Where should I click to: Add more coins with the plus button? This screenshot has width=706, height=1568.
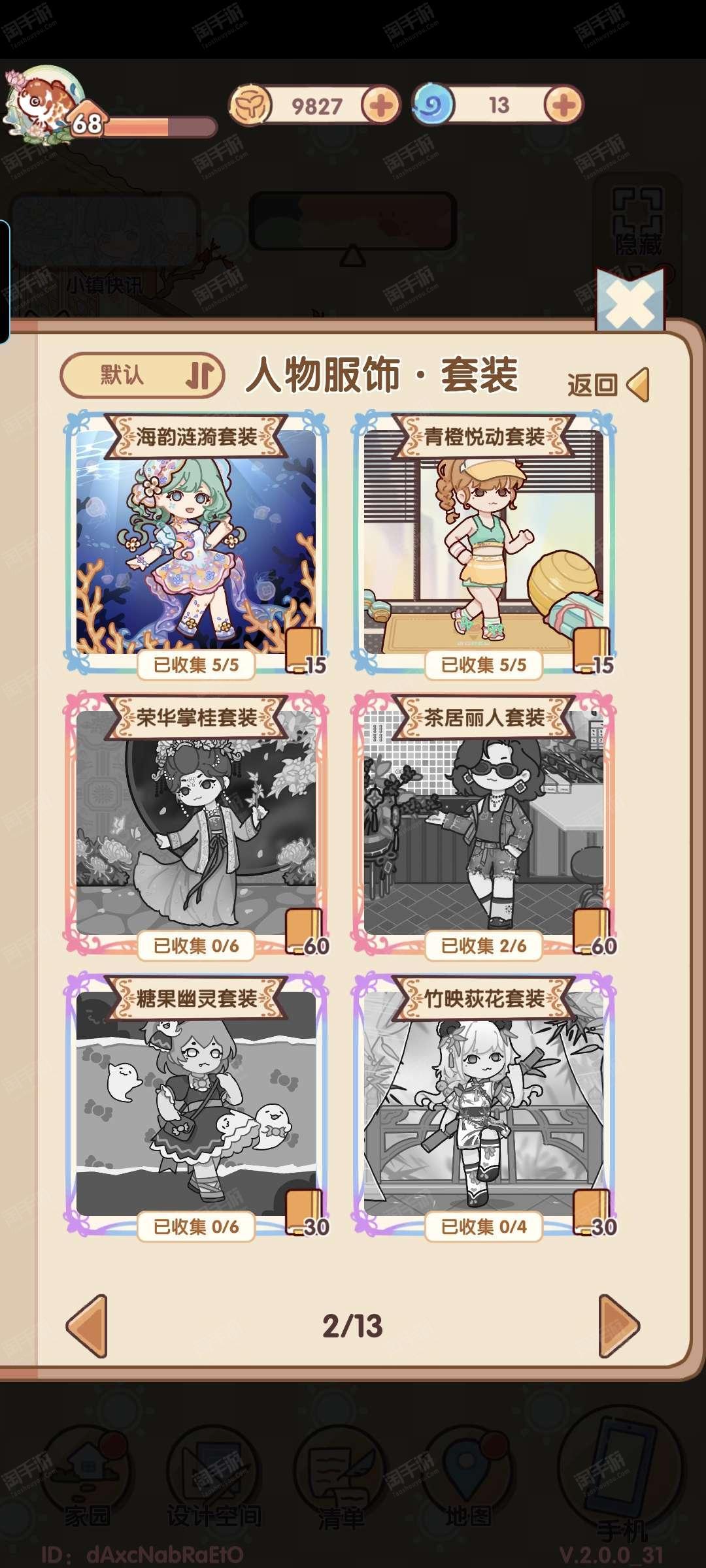point(381,105)
